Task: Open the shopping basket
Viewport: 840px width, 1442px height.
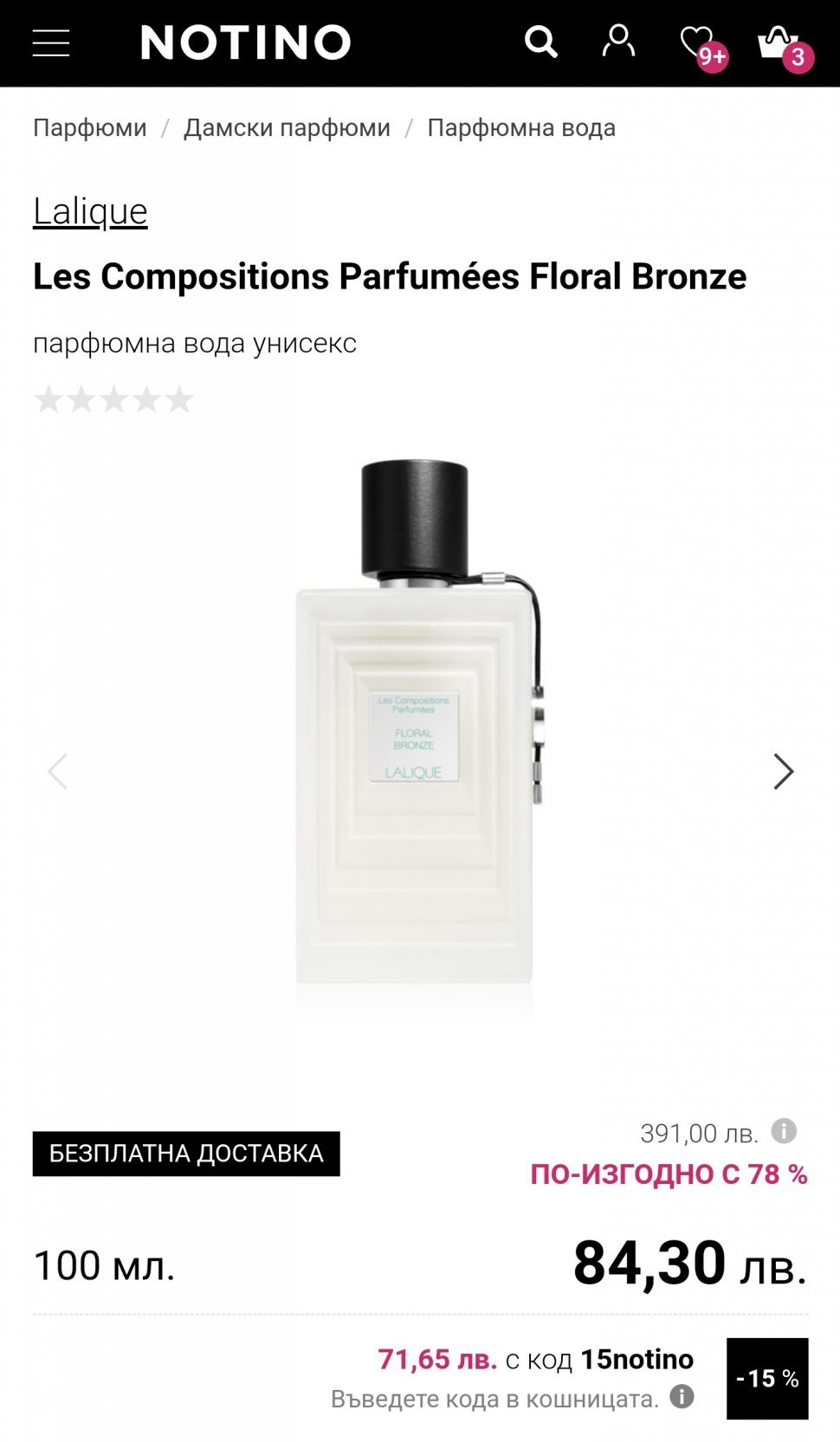Action: 779,42
